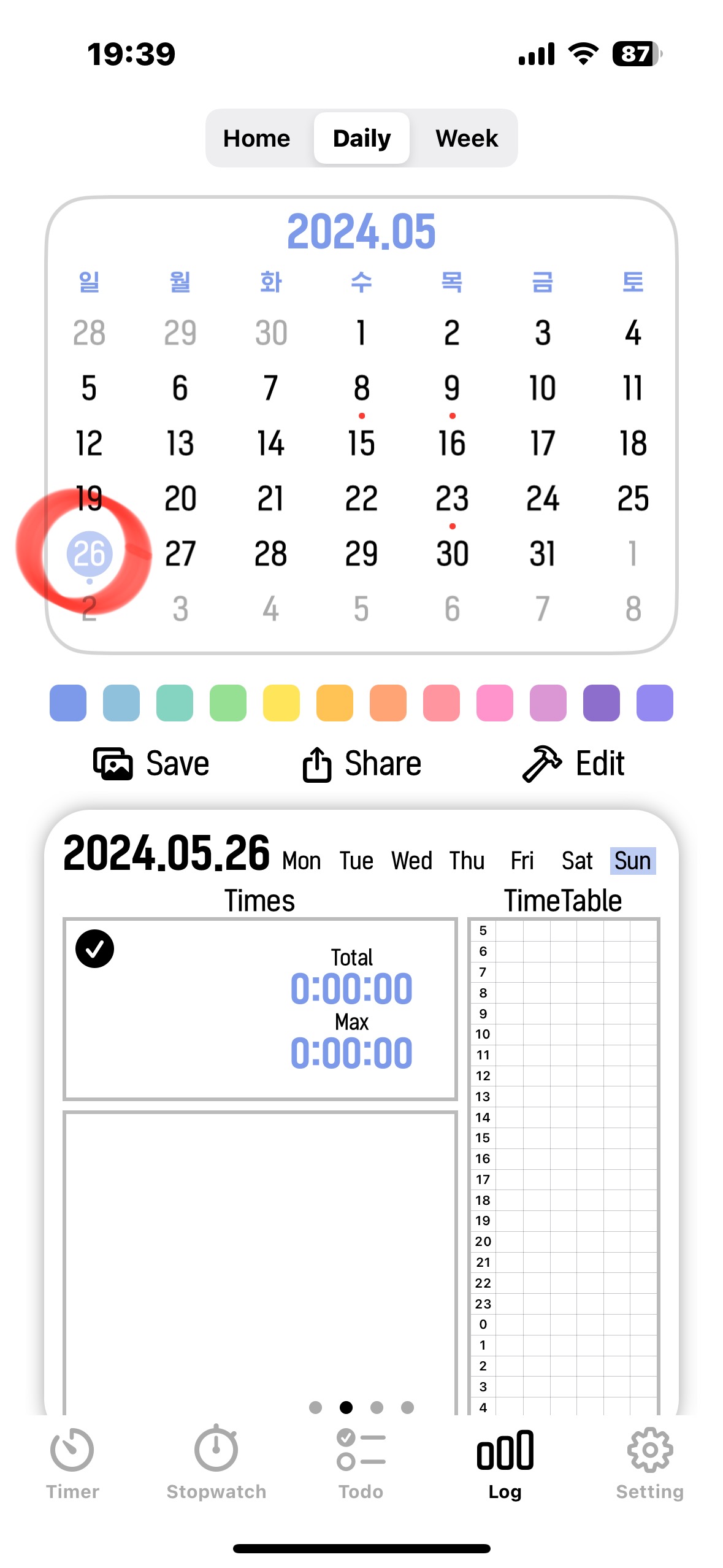Select Wednesday in the weekday selector
This screenshot has width=723, height=1568.
411,861
